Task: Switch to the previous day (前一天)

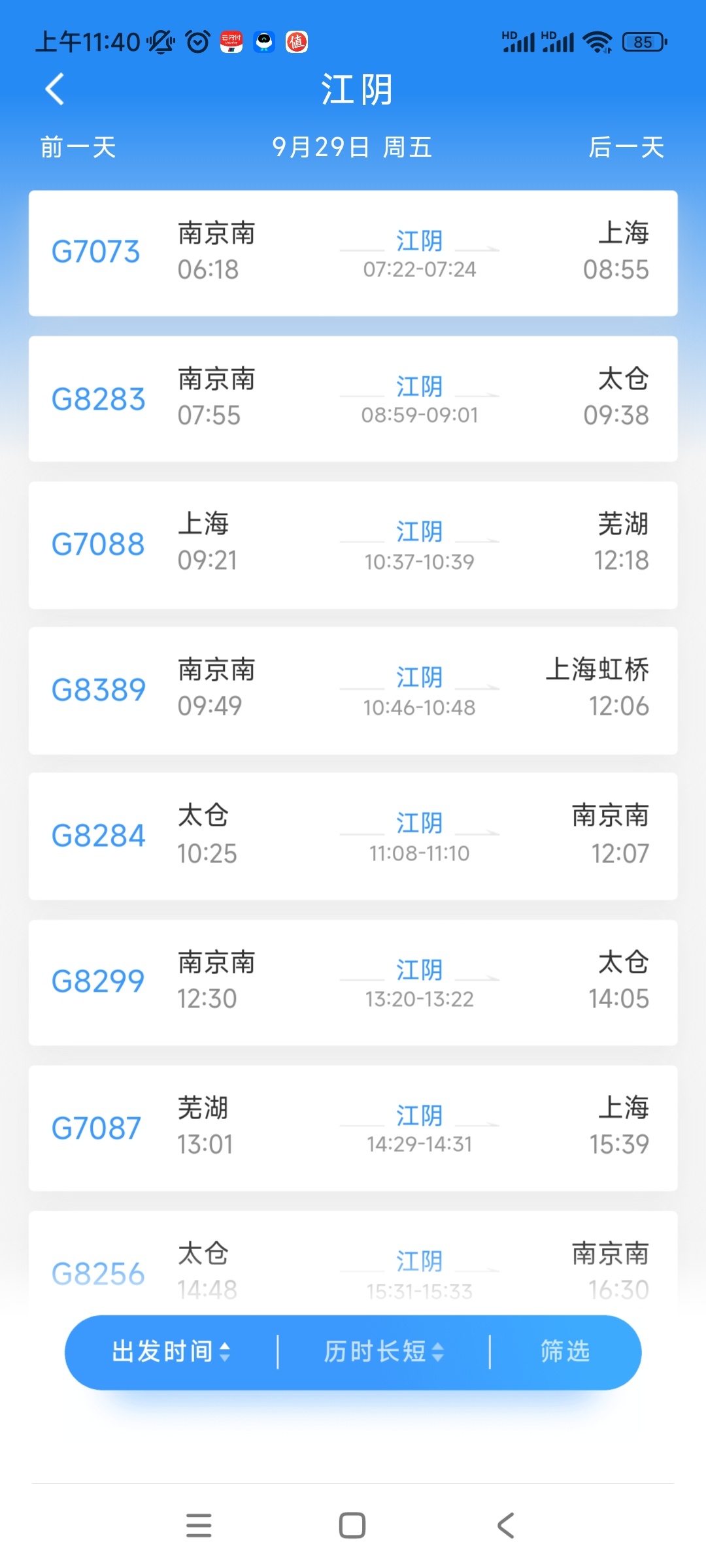Action: [78, 147]
